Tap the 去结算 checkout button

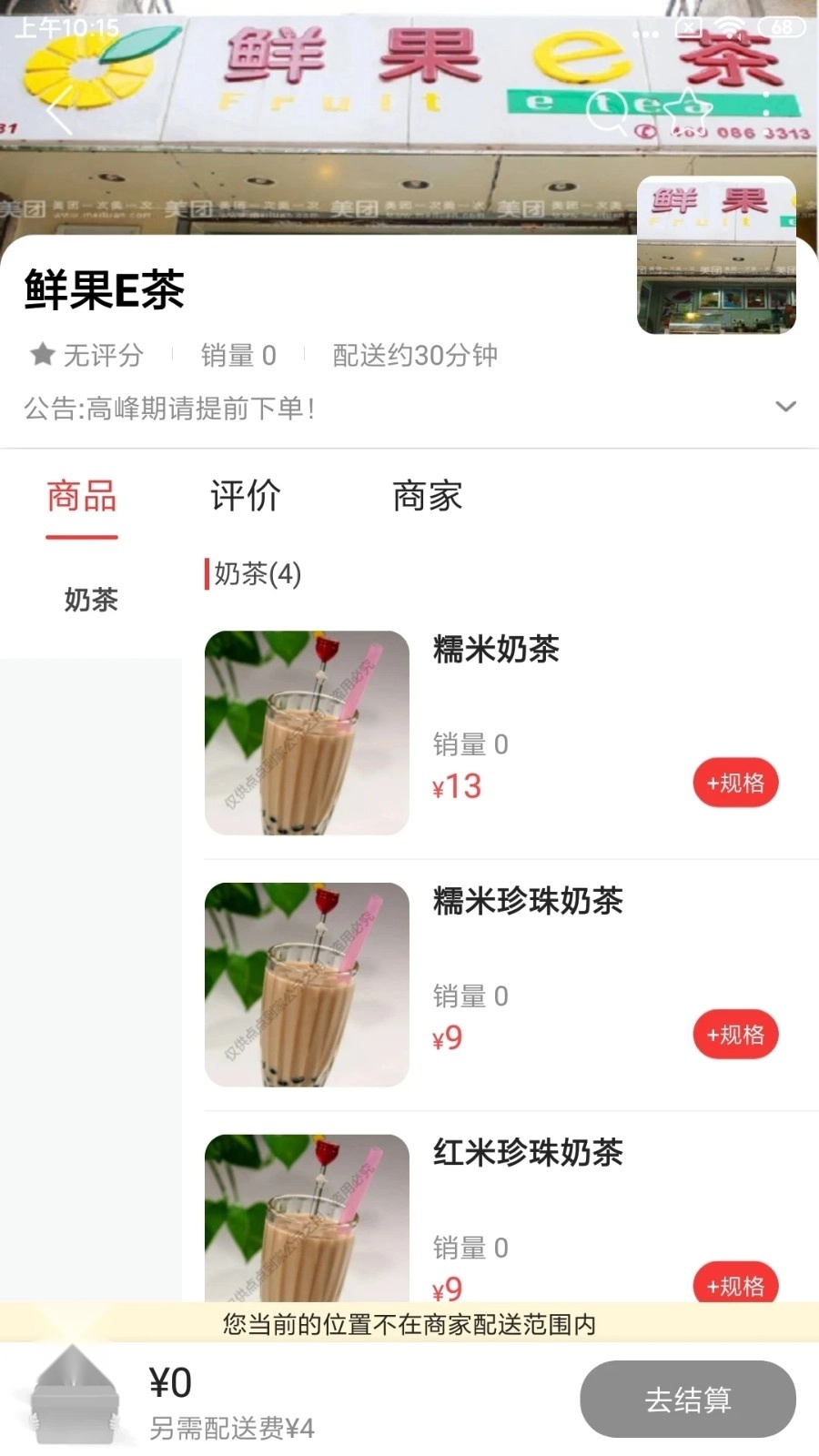coord(687,1400)
